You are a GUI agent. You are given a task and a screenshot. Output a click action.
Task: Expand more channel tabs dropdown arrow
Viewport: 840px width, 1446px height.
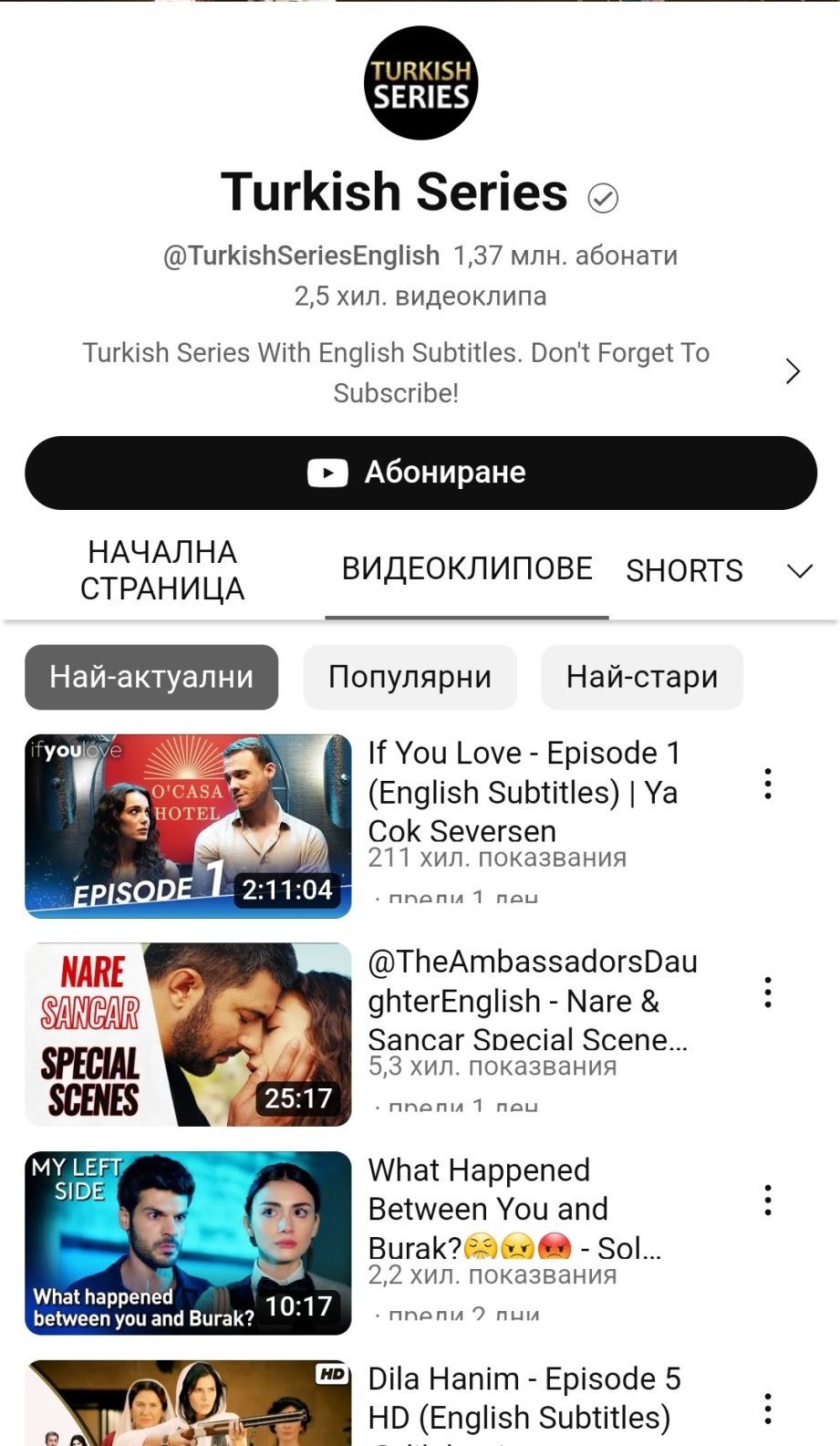click(799, 571)
